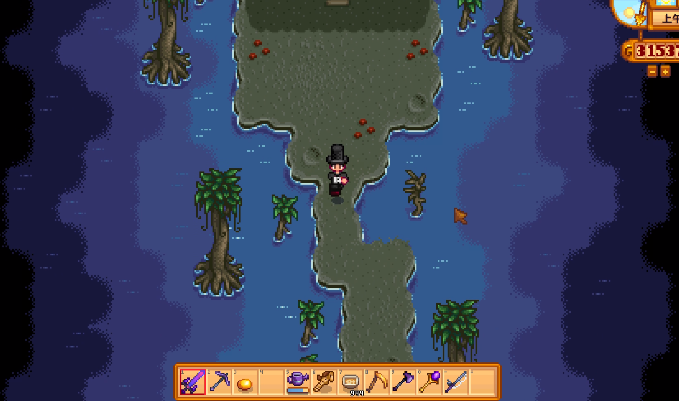The height and width of the screenshot is (401, 679).
Task: Select the purple galaxy sword slot
Action: (193, 381)
